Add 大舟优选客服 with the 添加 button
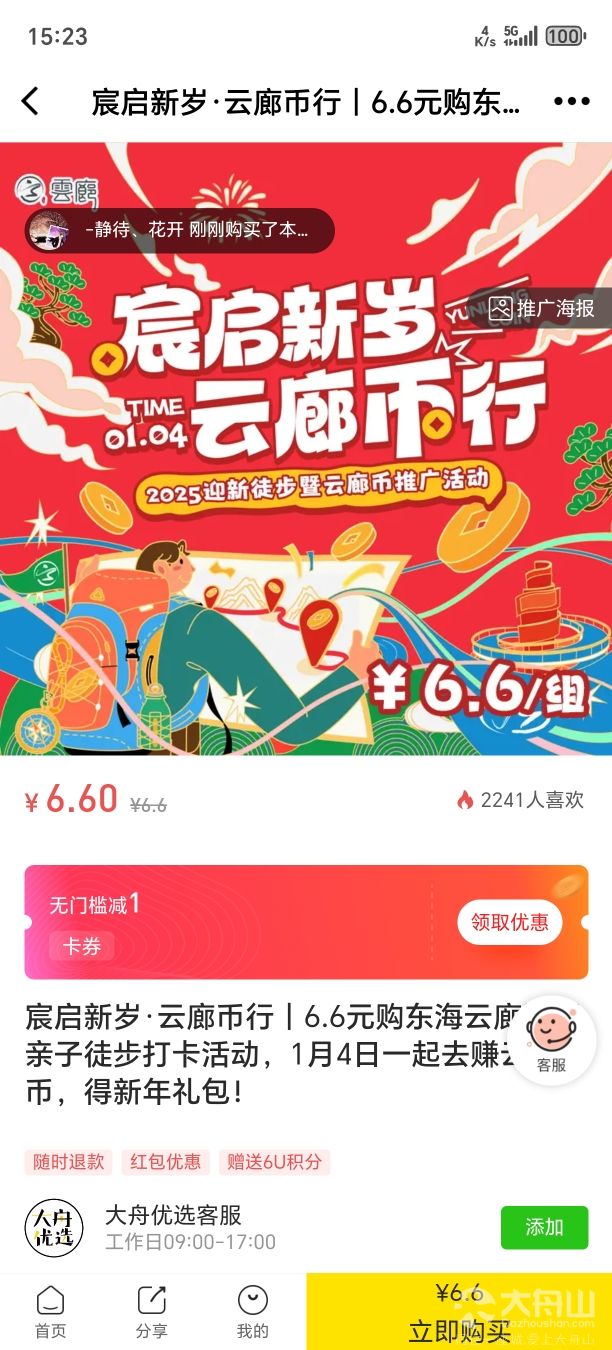 click(x=544, y=1227)
